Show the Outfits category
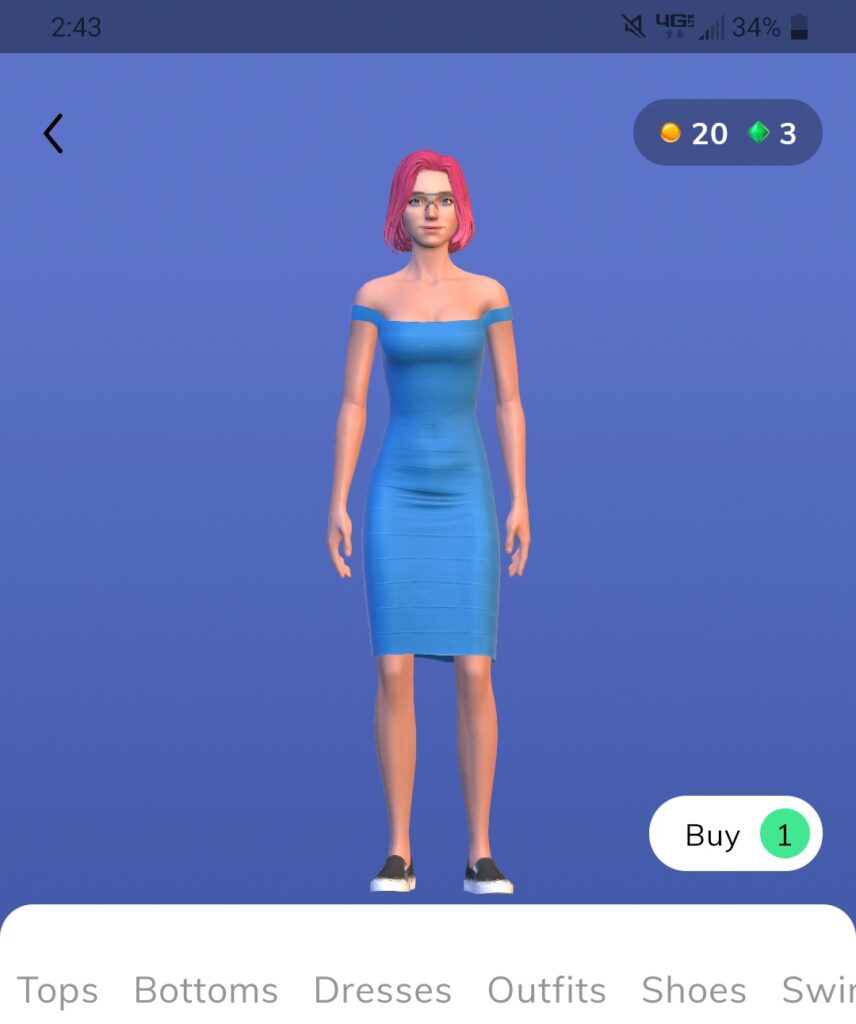This screenshot has width=856, height=1024. pos(546,990)
